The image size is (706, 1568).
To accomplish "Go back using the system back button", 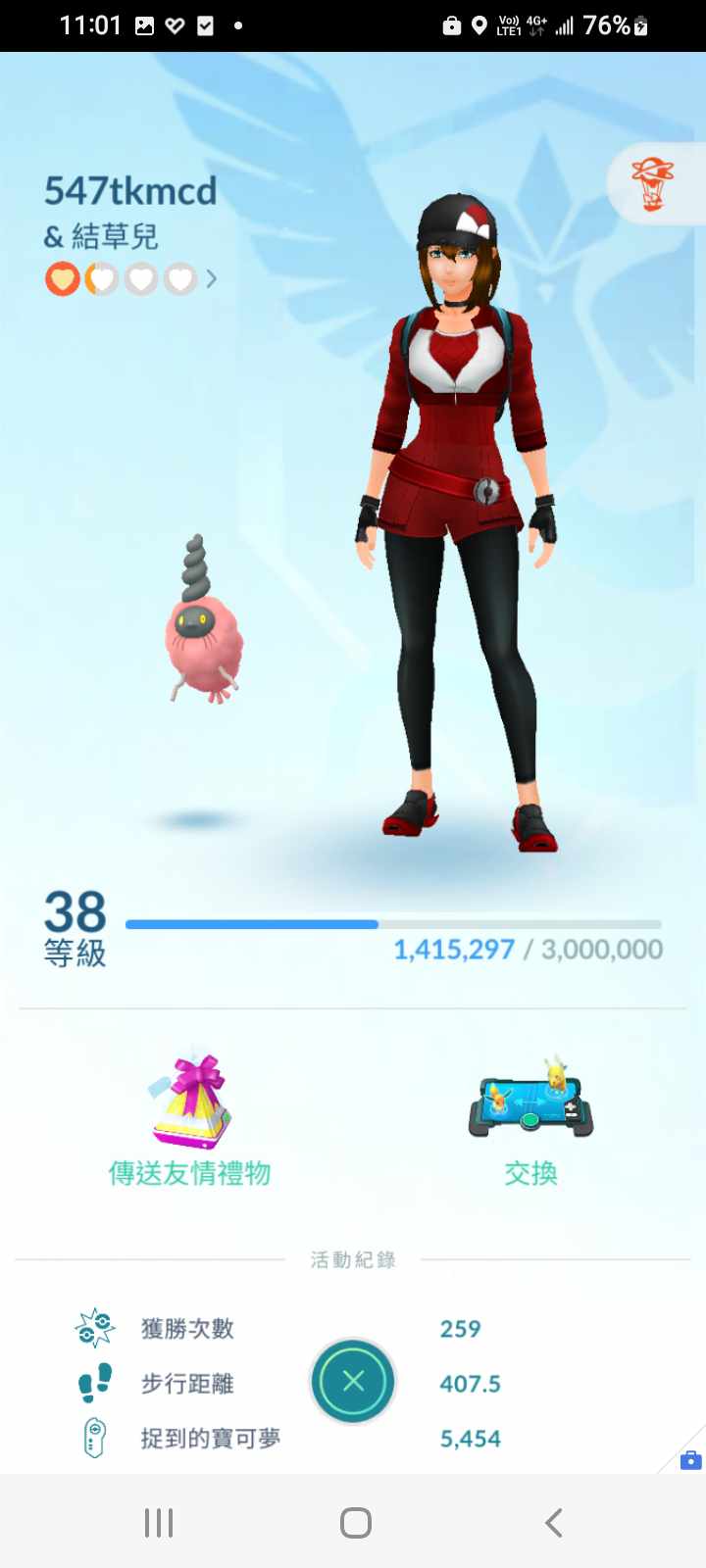I will pos(553,1522).
